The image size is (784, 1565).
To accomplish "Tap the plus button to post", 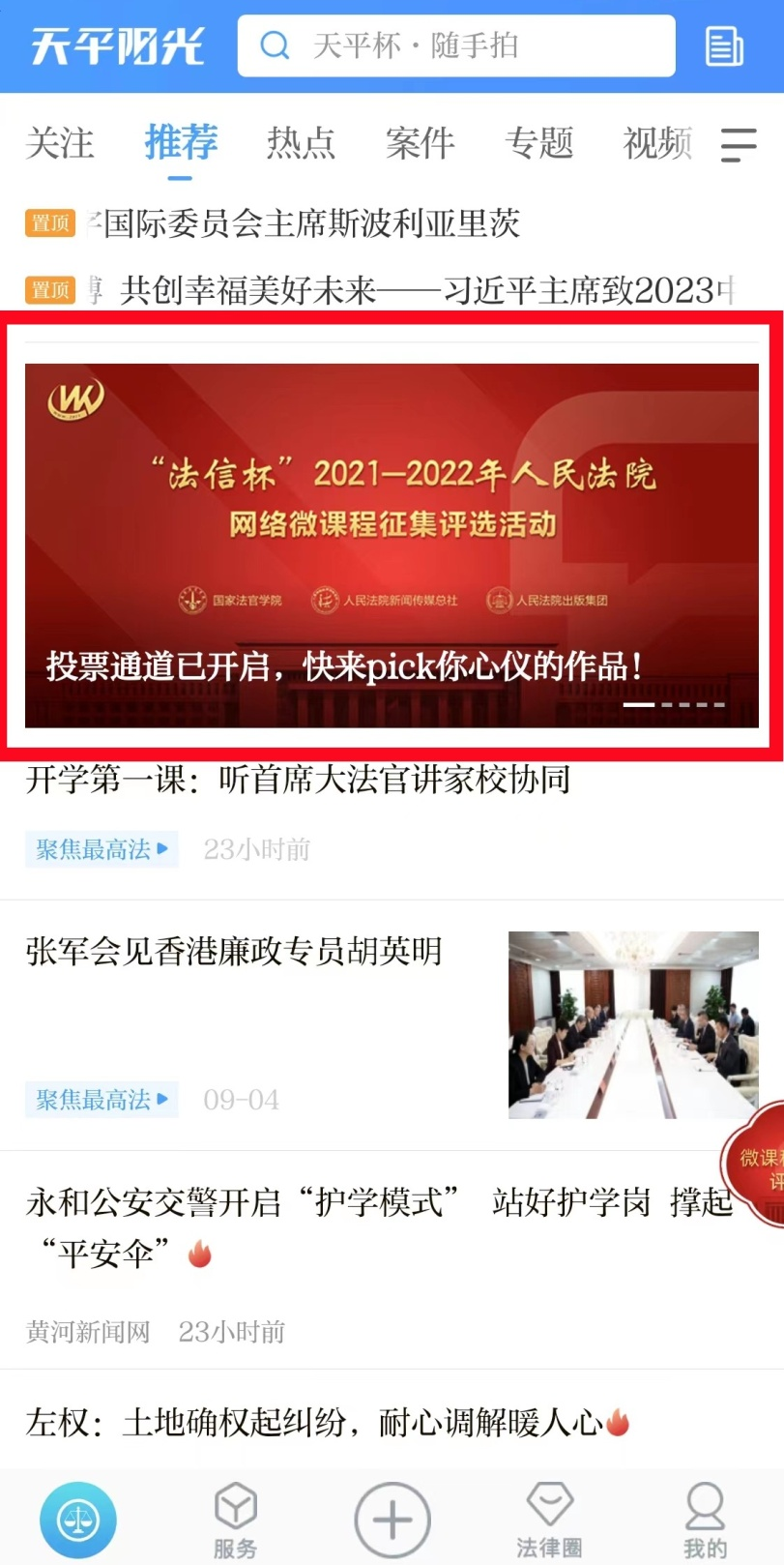I will pyautogui.click(x=392, y=1520).
